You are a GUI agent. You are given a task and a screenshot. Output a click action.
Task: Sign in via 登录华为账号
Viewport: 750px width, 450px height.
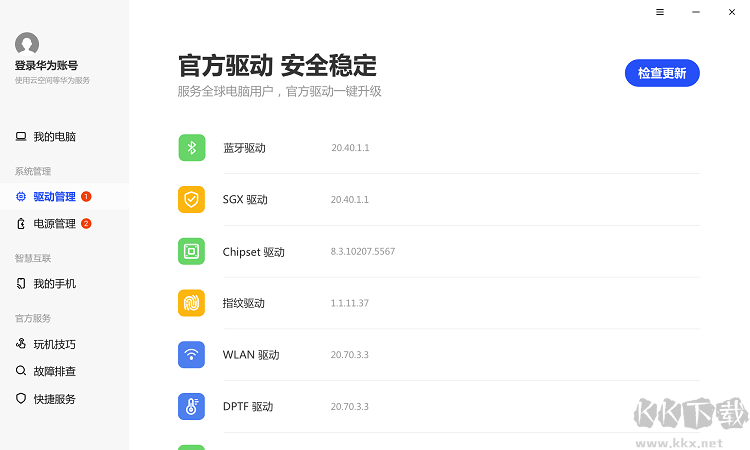(46, 65)
